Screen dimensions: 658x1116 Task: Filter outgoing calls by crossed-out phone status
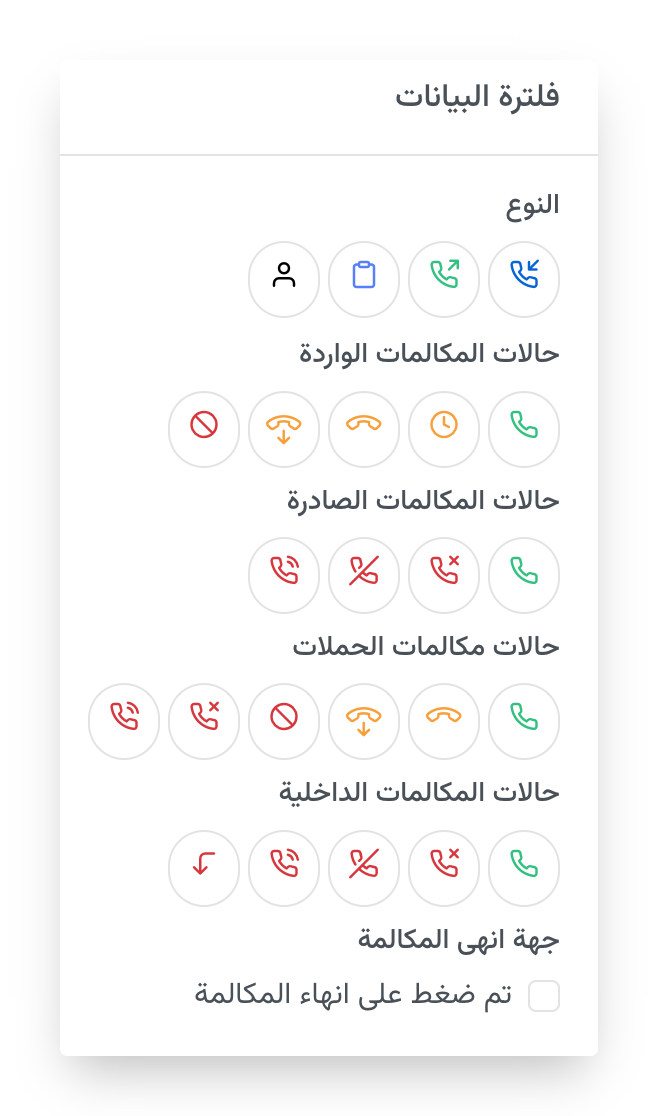pos(364,575)
